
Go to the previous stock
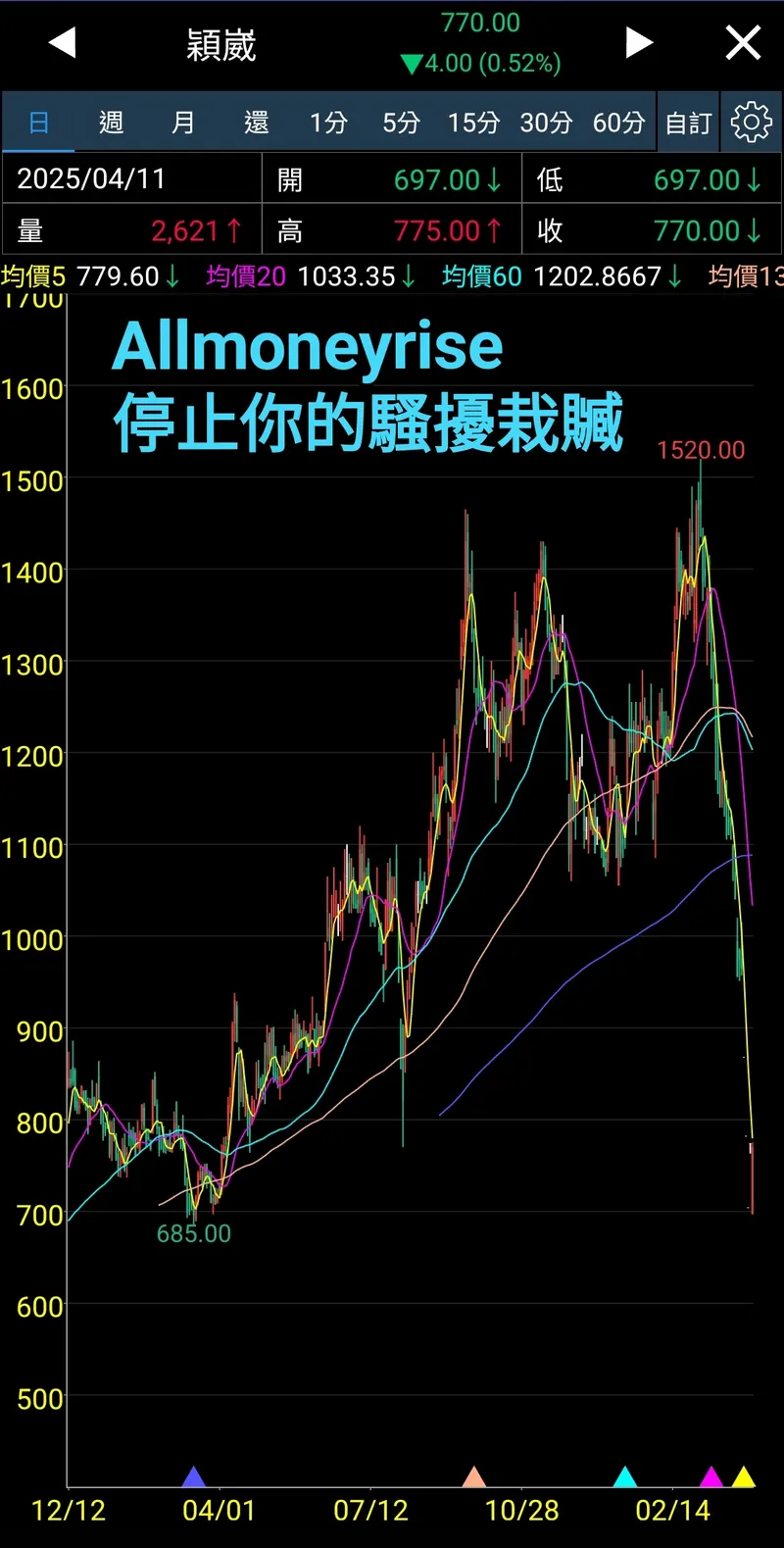[62, 43]
